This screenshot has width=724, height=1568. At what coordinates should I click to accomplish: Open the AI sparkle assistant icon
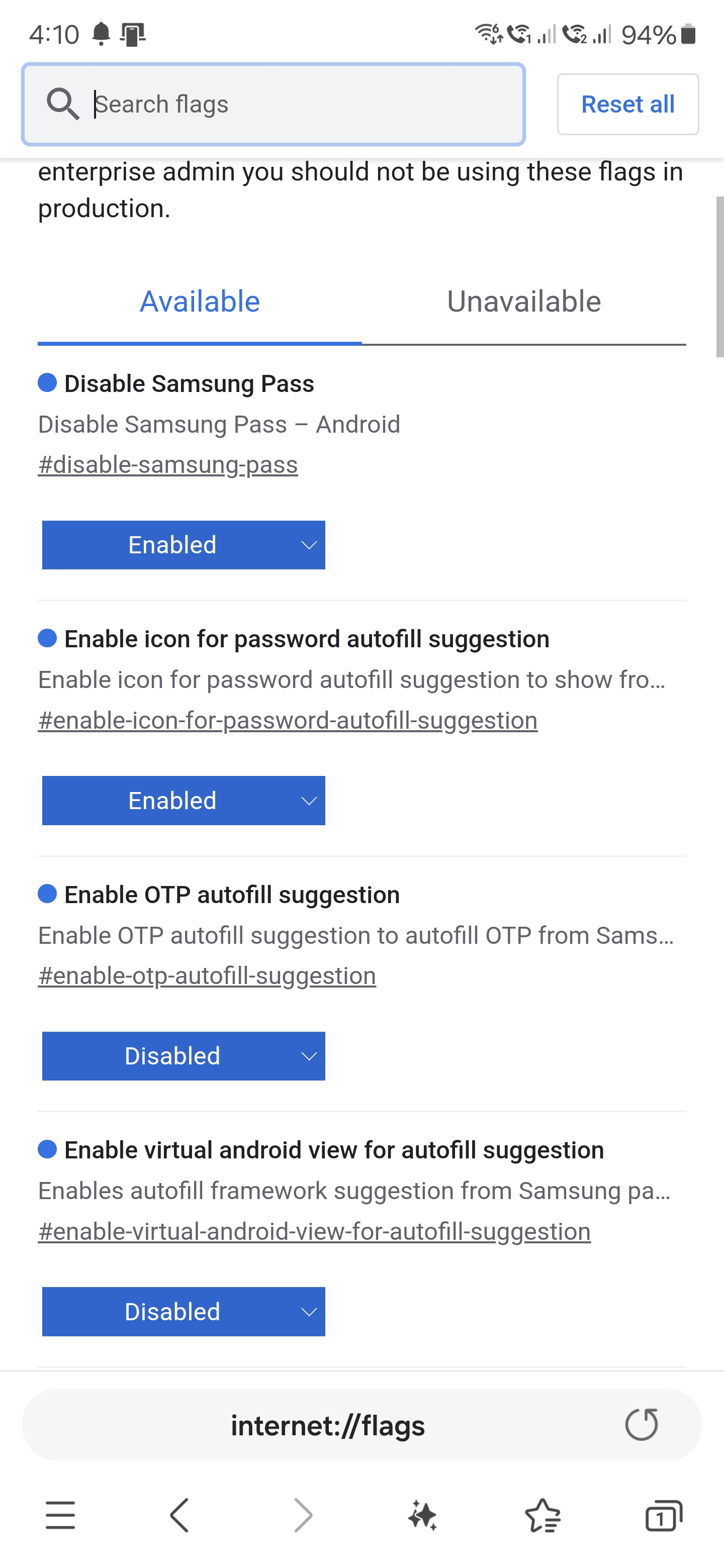point(422,1515)
